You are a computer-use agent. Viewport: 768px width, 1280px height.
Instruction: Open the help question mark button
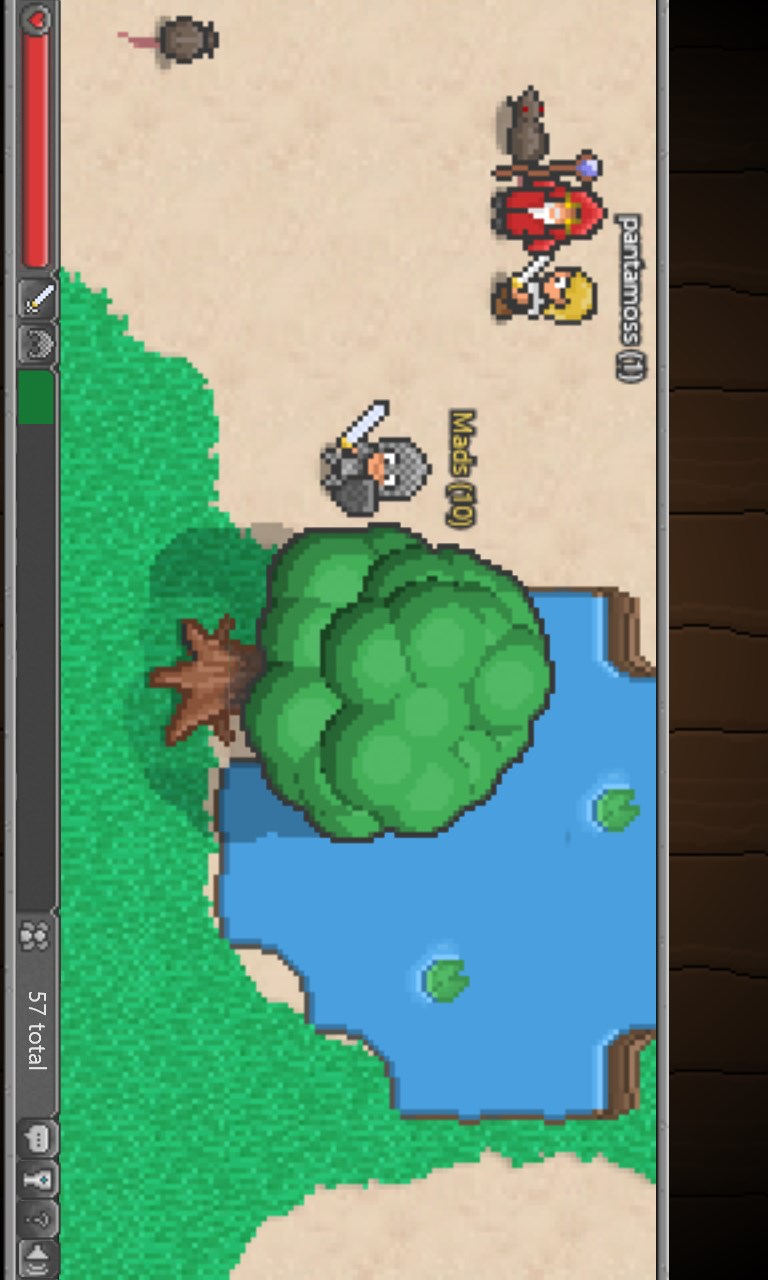[x=36, y=1219]
